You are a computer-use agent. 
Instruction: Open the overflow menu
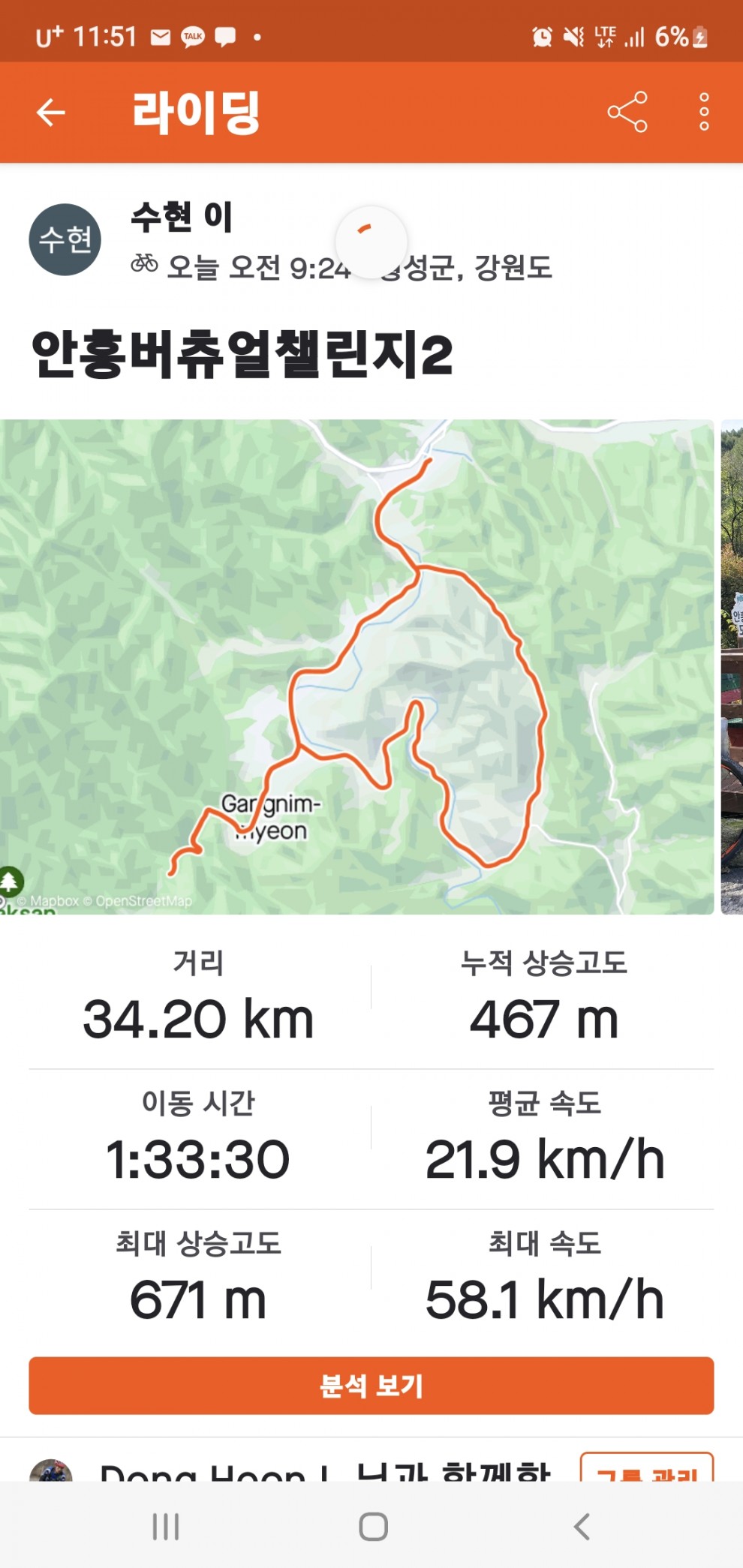[703, 113]
